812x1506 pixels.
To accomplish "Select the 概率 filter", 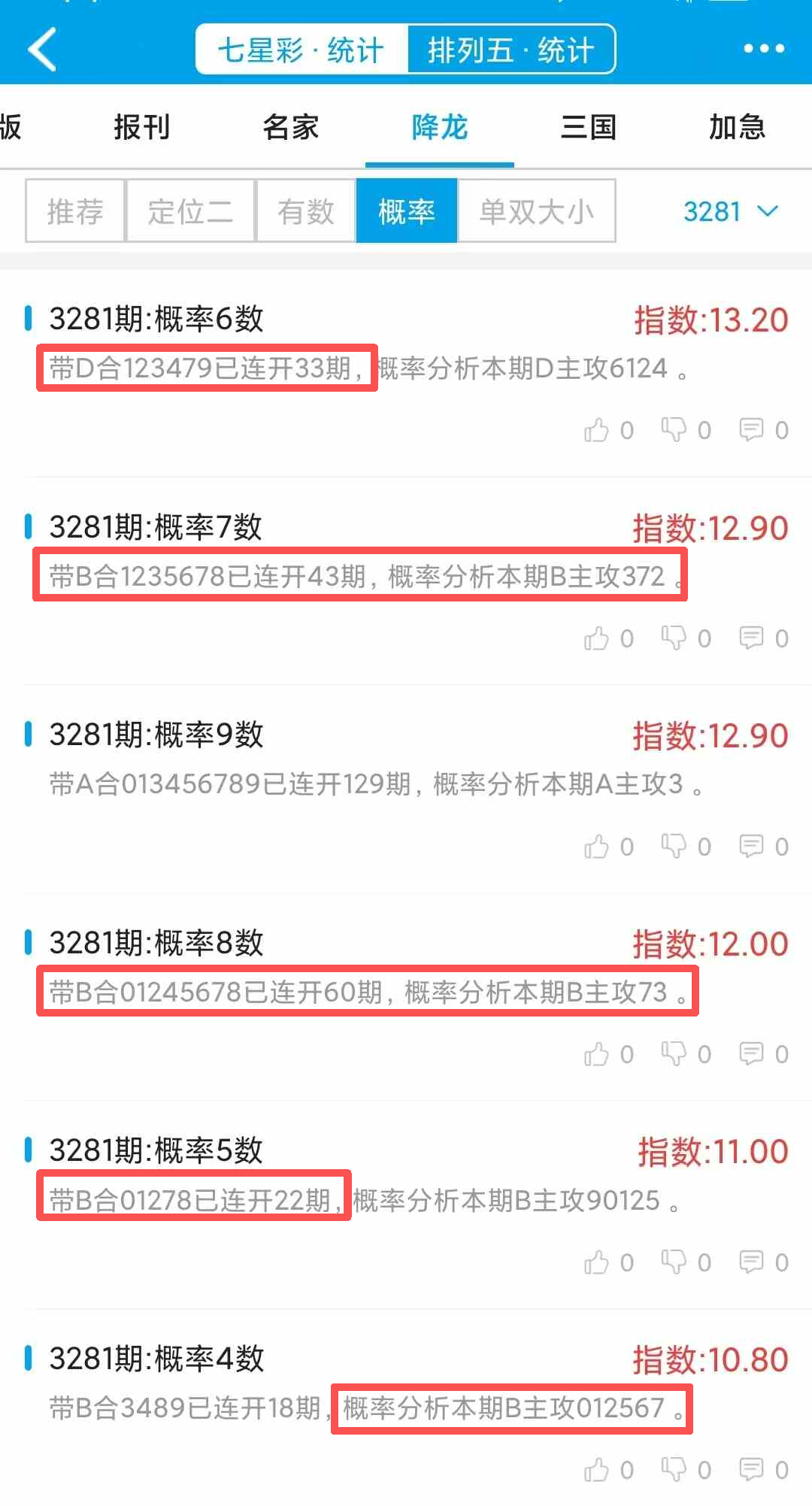I will tap(407, 211).
